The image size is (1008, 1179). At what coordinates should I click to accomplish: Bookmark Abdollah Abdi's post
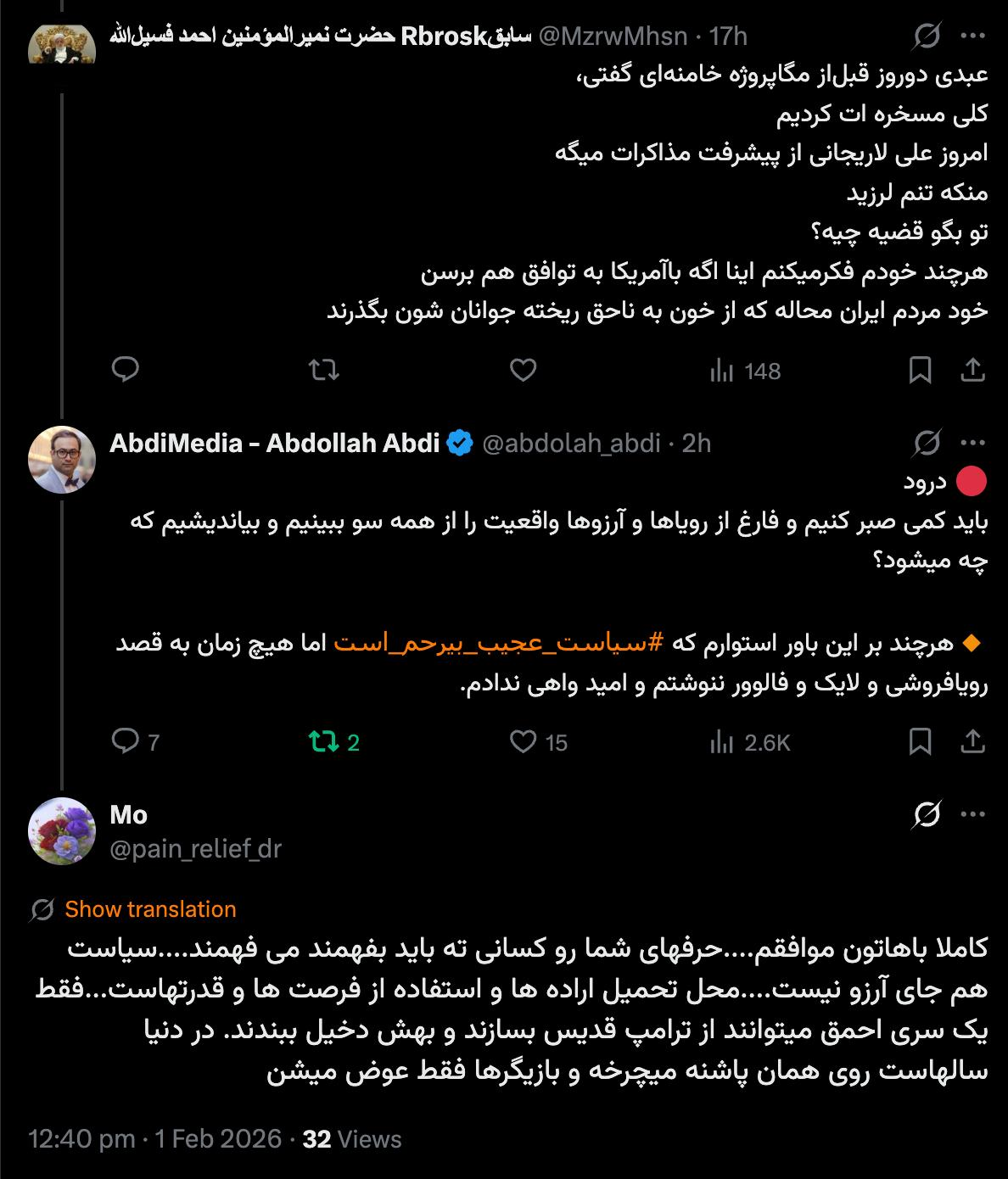click(x=920, y=742)
